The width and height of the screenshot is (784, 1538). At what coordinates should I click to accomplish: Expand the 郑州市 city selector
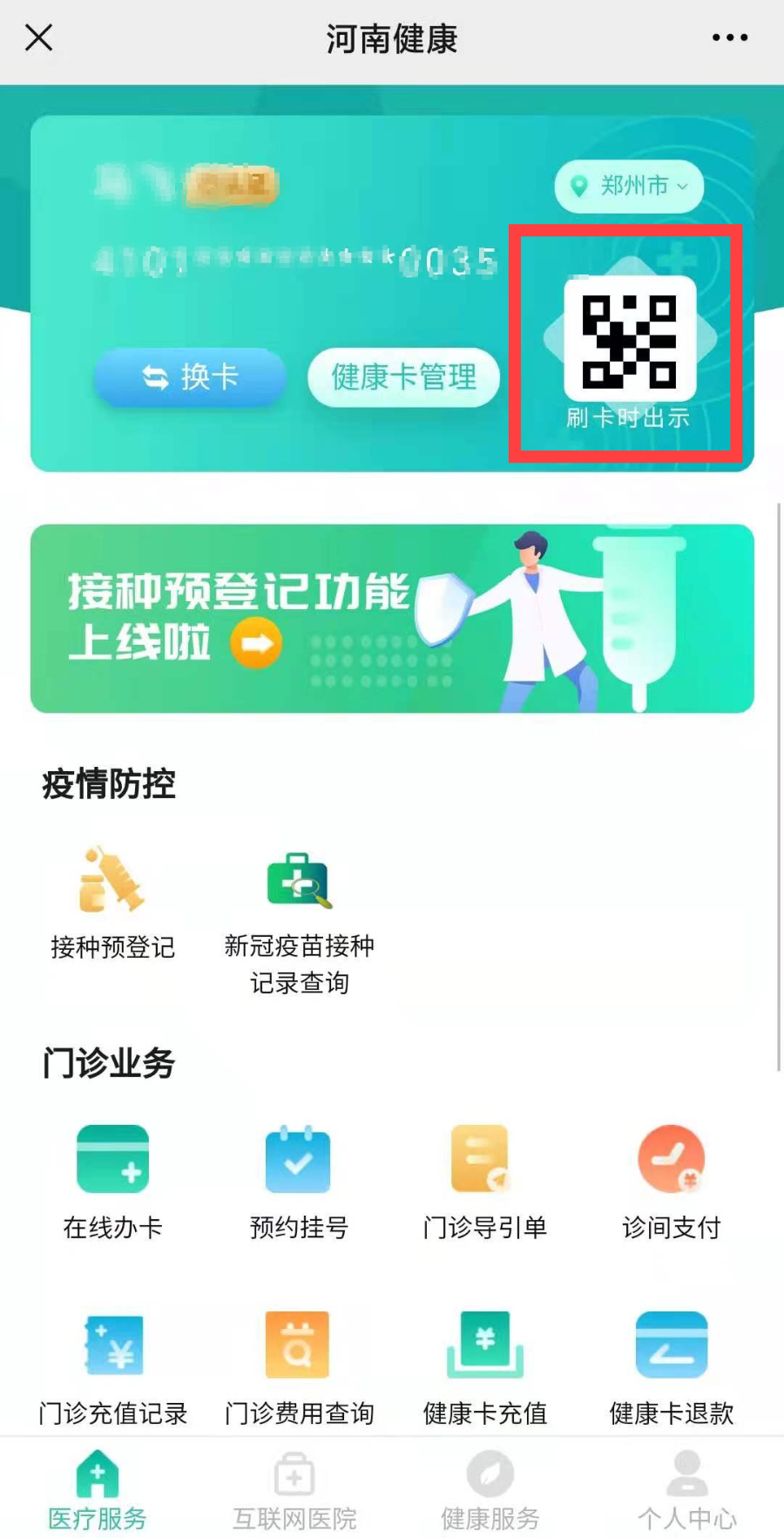coord(629,186)
